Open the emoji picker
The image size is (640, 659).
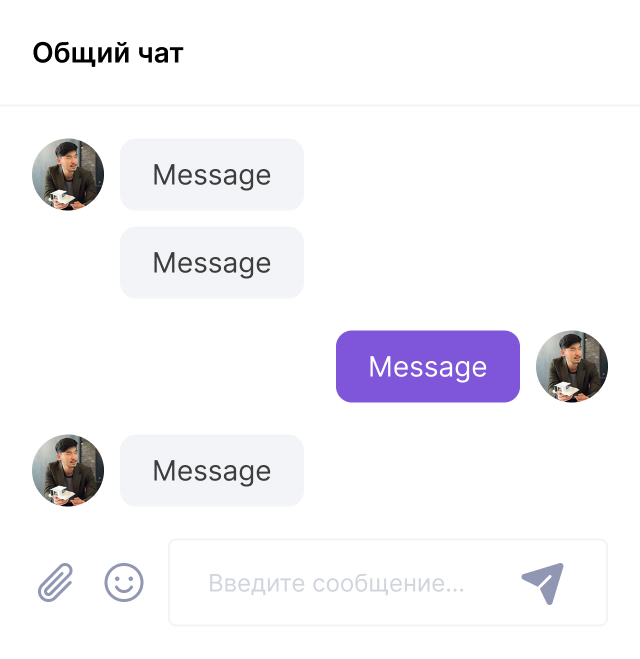(x=124, y=582)
